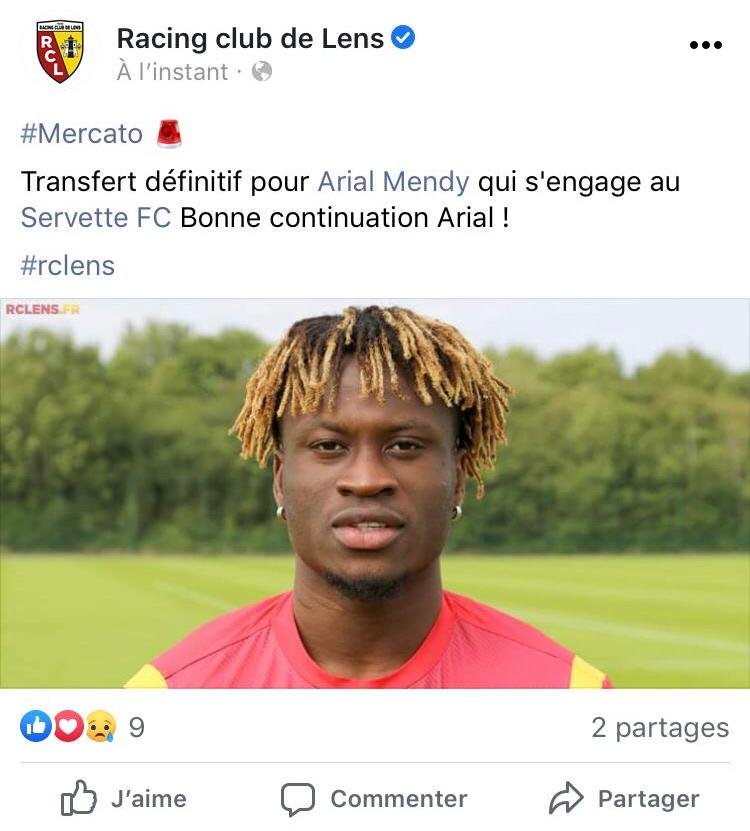Image resolution: width=750 pixels, height=831 pixels.
Task: View the 2 partages list
Action: pos(659,728)
